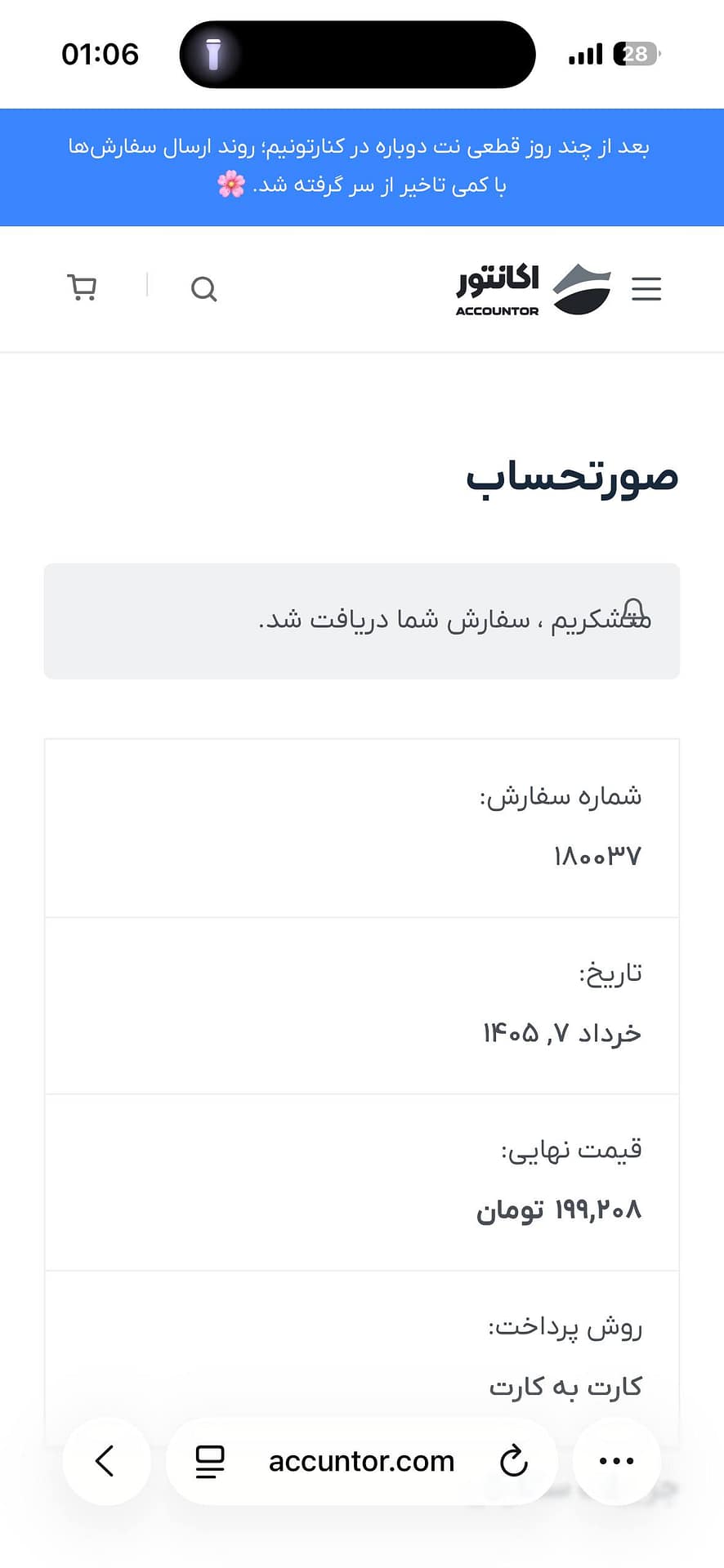Open the shopping cart

coord(82,287)
